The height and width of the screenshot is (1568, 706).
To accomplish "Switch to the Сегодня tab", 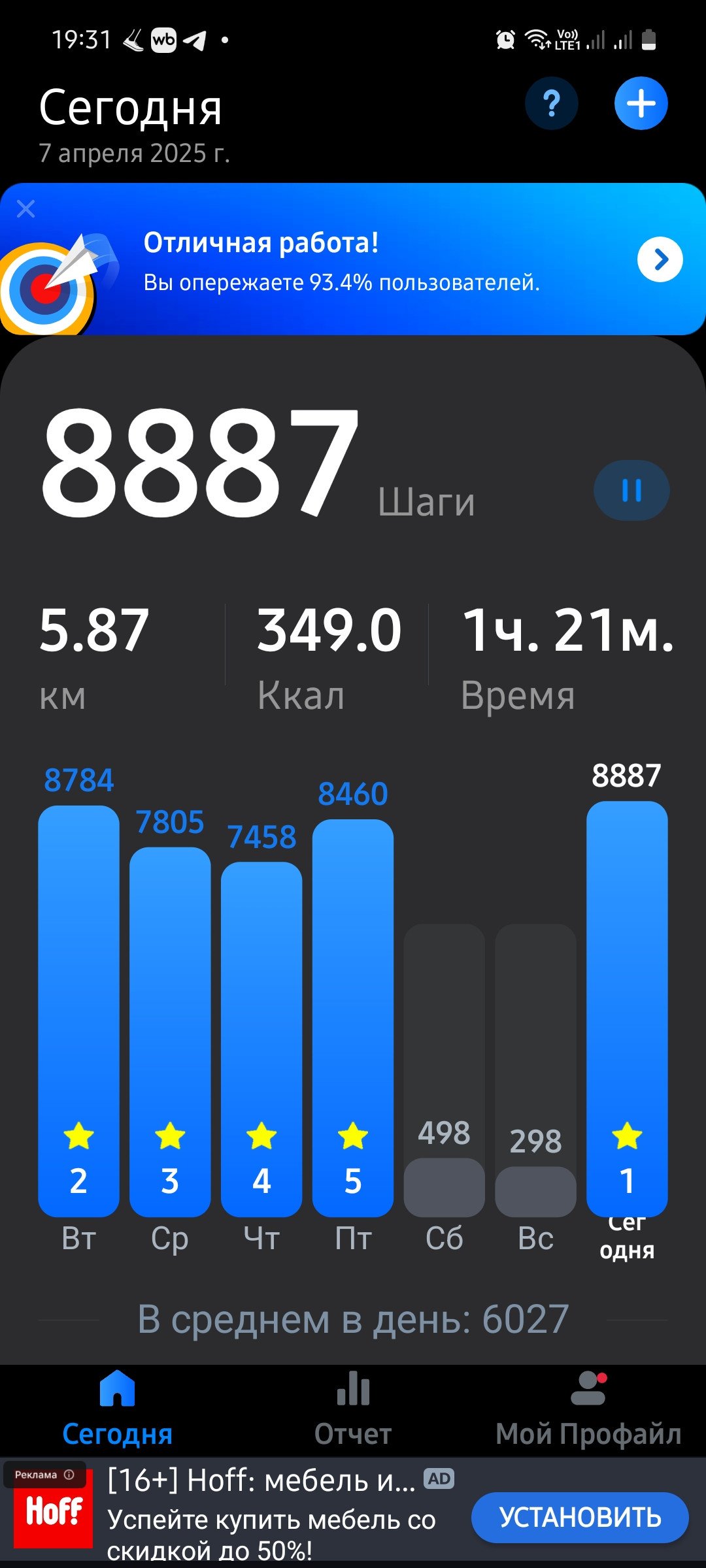I will (118, 1409).
